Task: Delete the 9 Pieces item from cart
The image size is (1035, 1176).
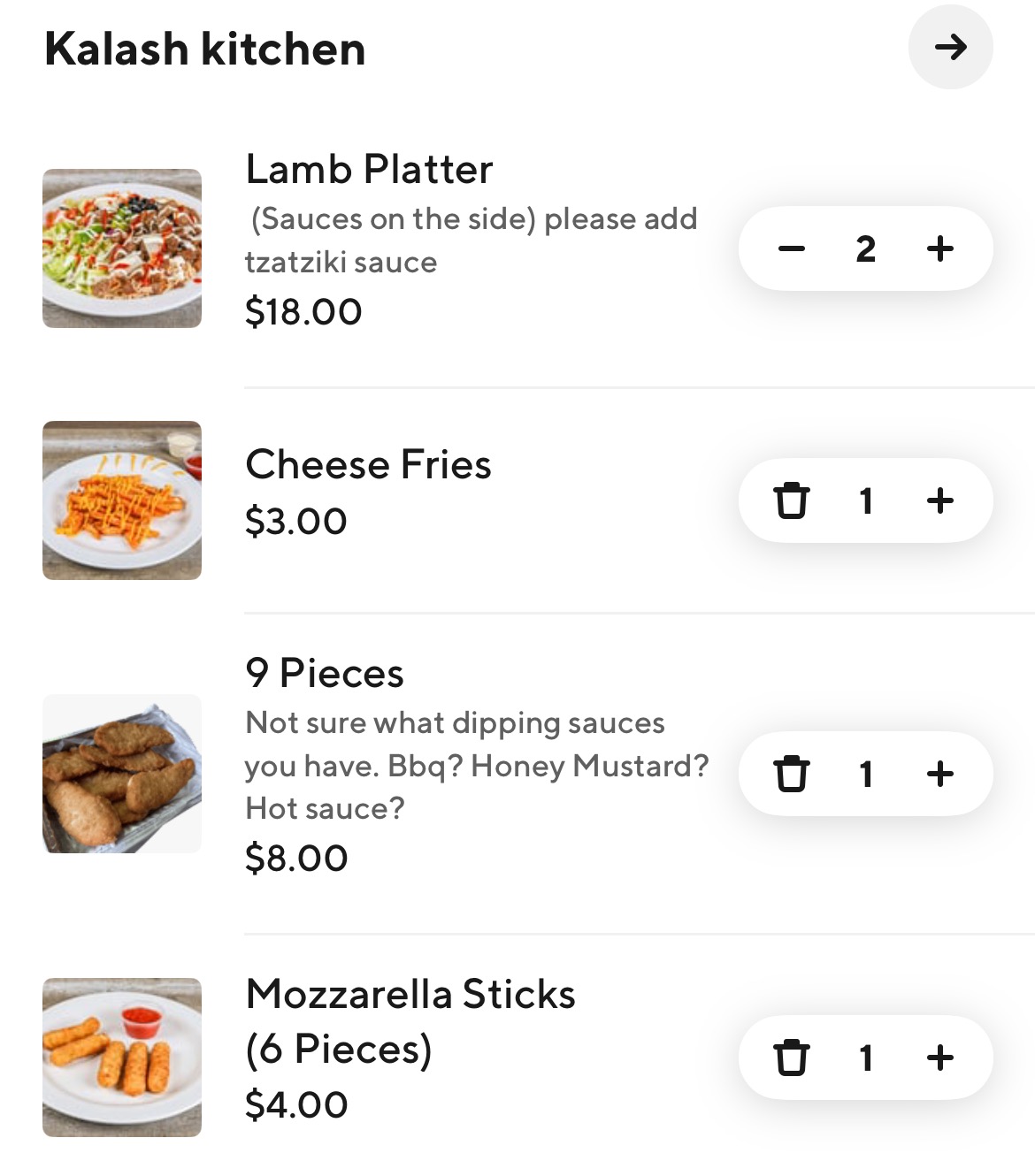Action: 791,774
